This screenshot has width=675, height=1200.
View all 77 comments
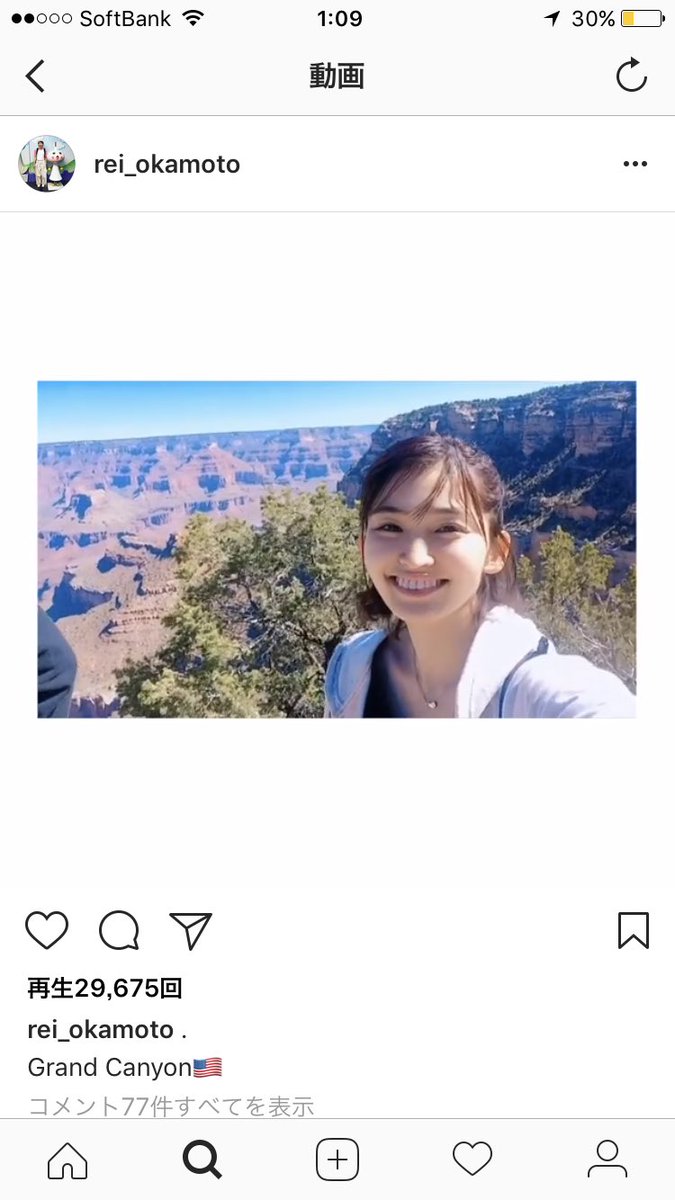[x=170, y=1106]
